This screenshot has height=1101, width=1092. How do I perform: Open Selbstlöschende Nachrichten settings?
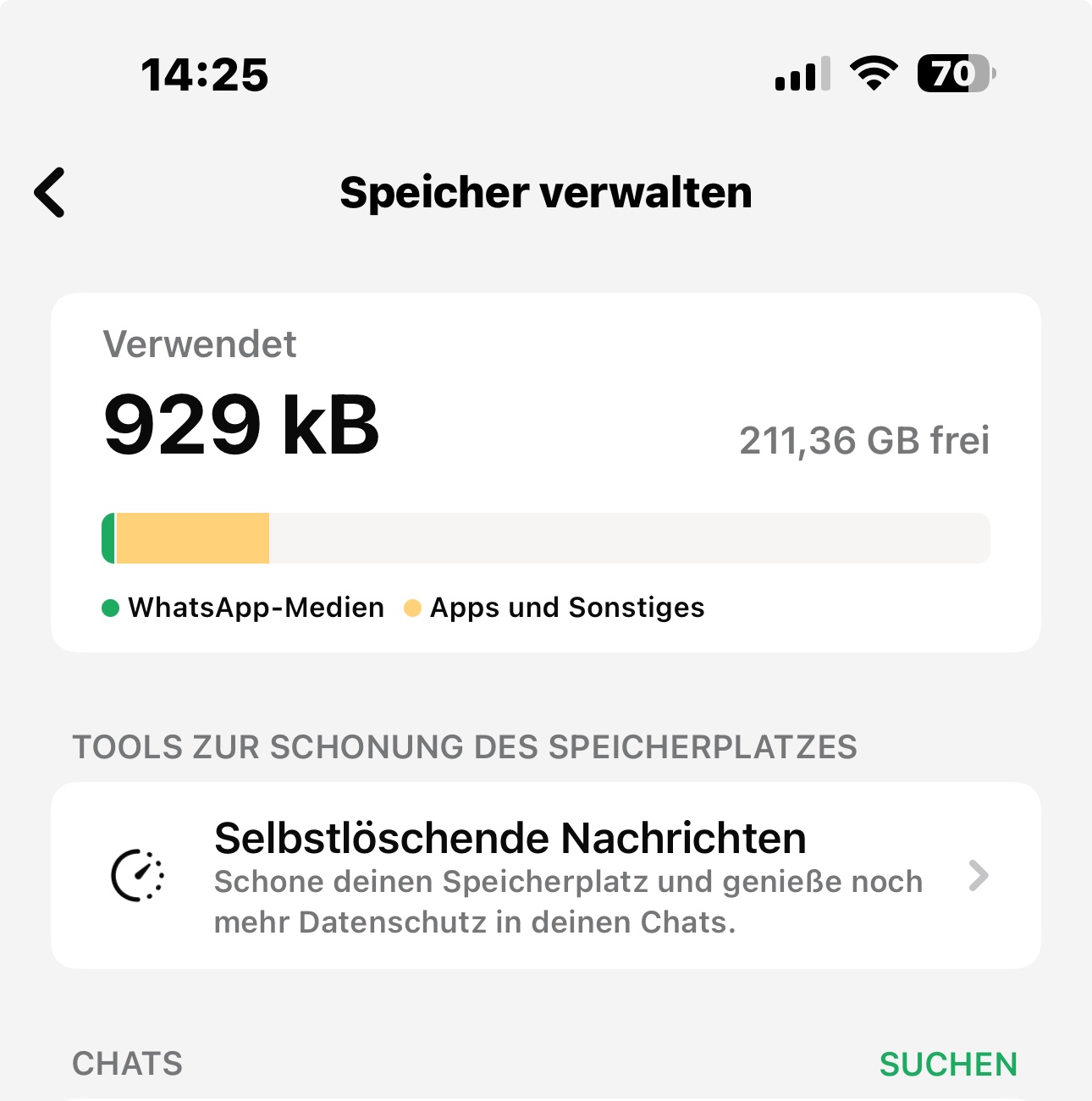[x=545, y=876]
